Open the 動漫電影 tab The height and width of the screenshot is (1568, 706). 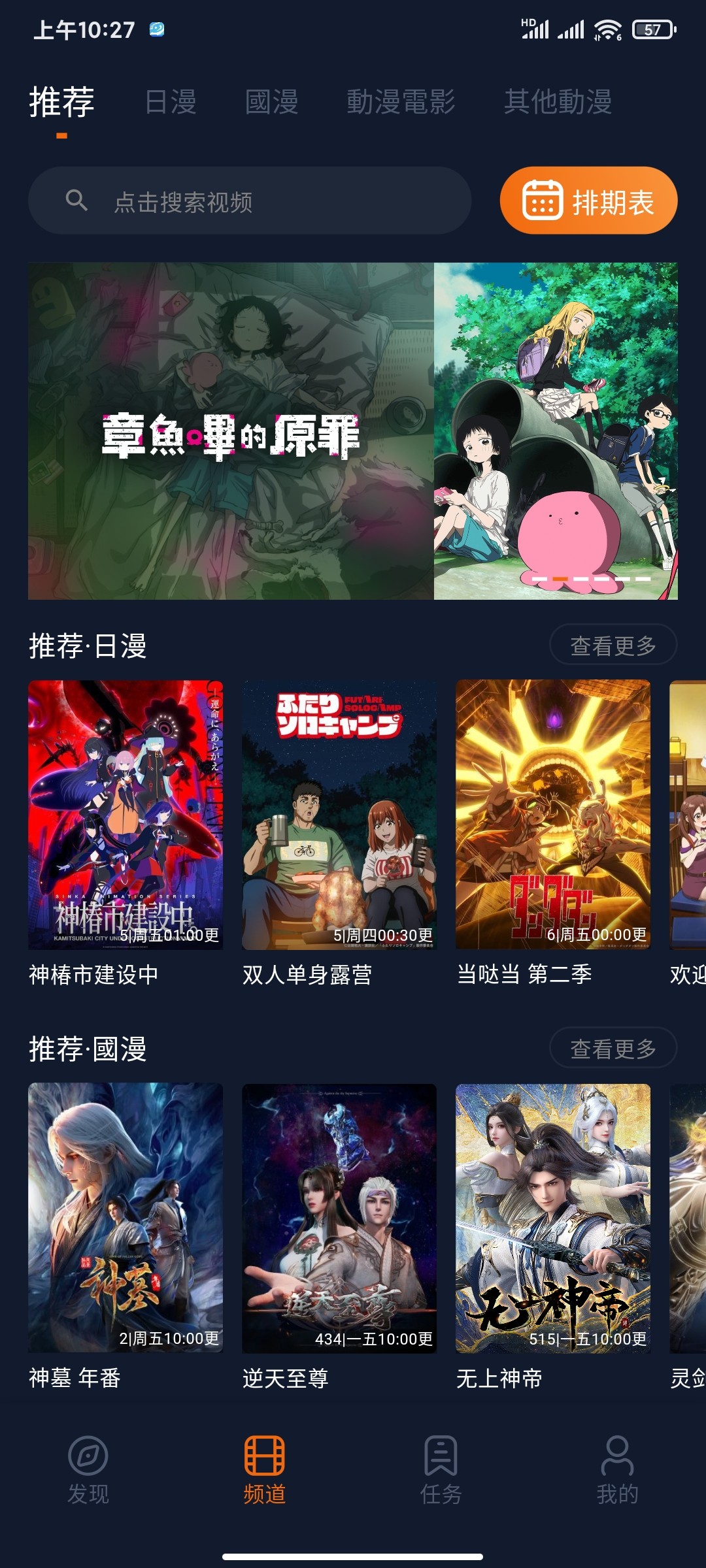401,103
